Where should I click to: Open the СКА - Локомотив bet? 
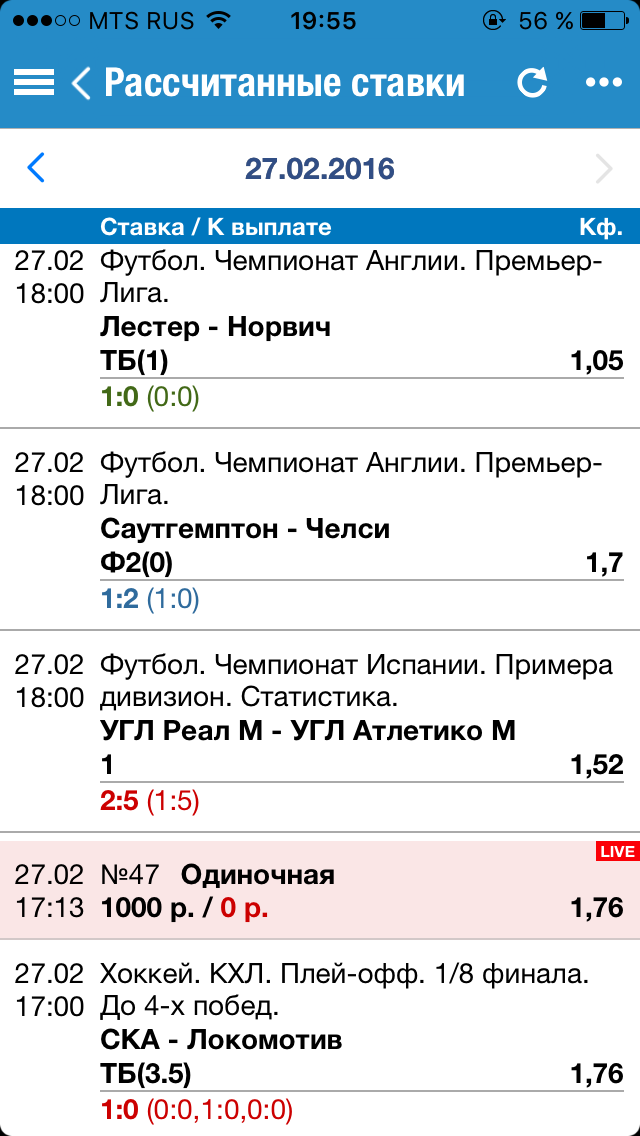[x=320, y=1038]
